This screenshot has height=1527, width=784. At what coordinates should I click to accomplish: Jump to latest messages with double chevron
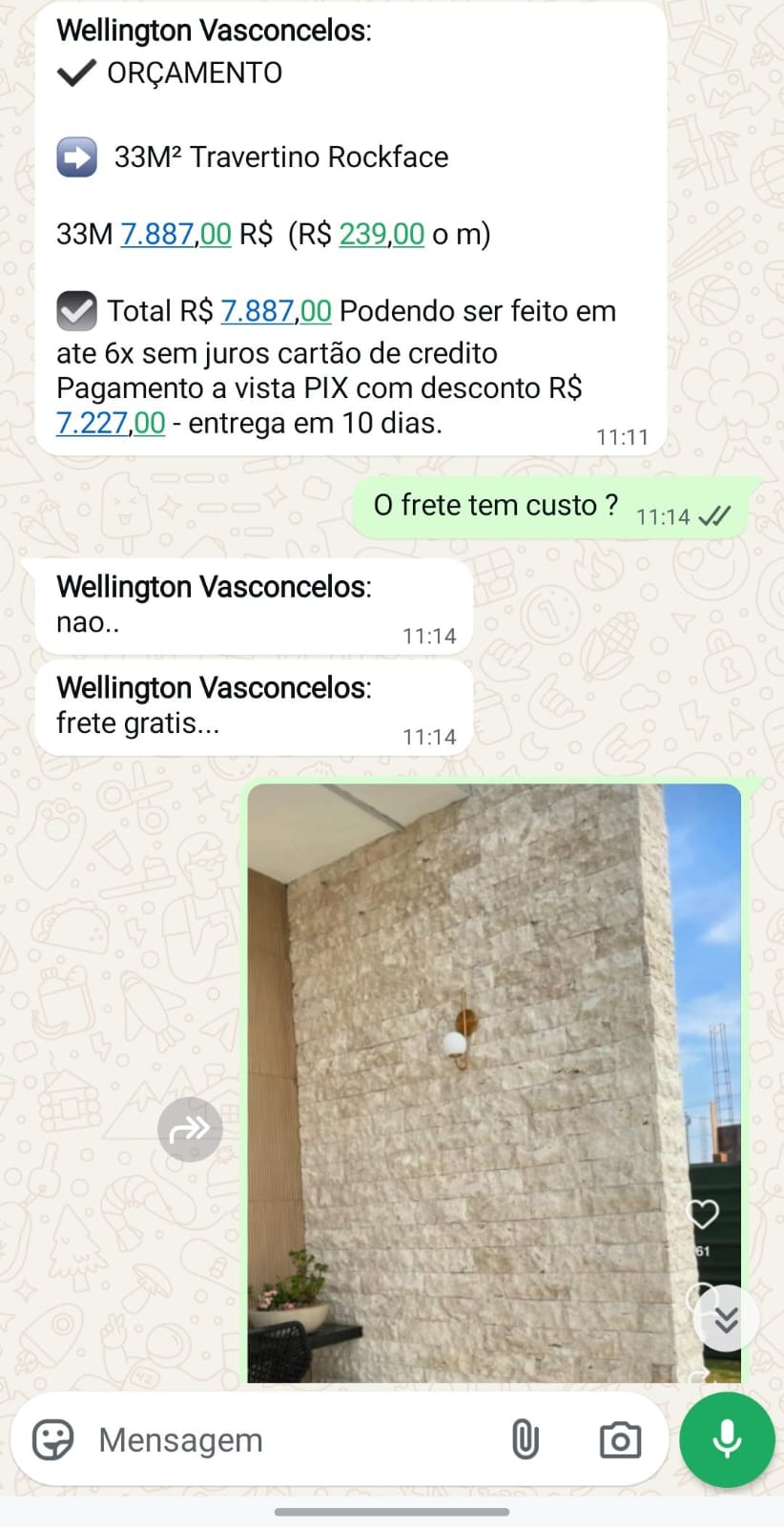pyautogui.click(x=727, y=1318)
